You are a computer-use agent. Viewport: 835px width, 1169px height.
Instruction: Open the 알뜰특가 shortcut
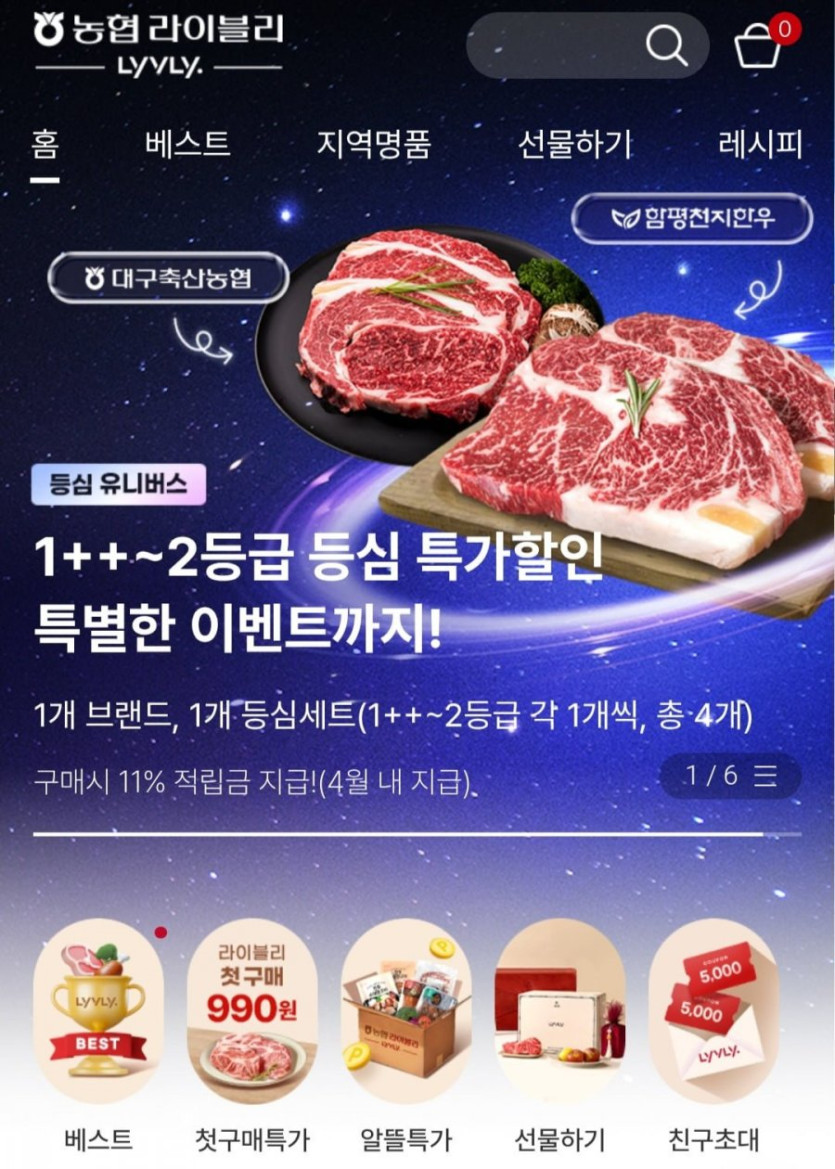[406, 1012]
